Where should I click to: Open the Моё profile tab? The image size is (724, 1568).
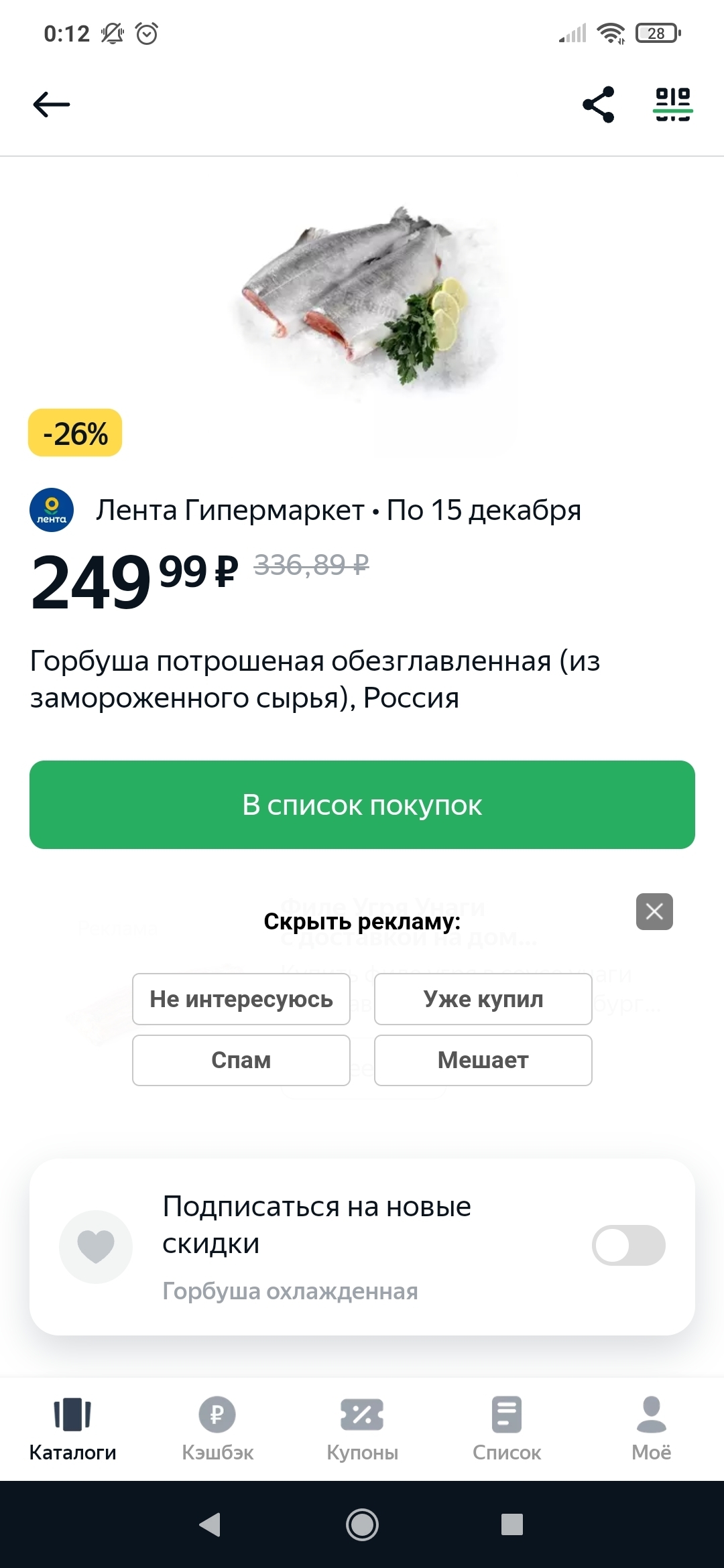point(651,1429)
